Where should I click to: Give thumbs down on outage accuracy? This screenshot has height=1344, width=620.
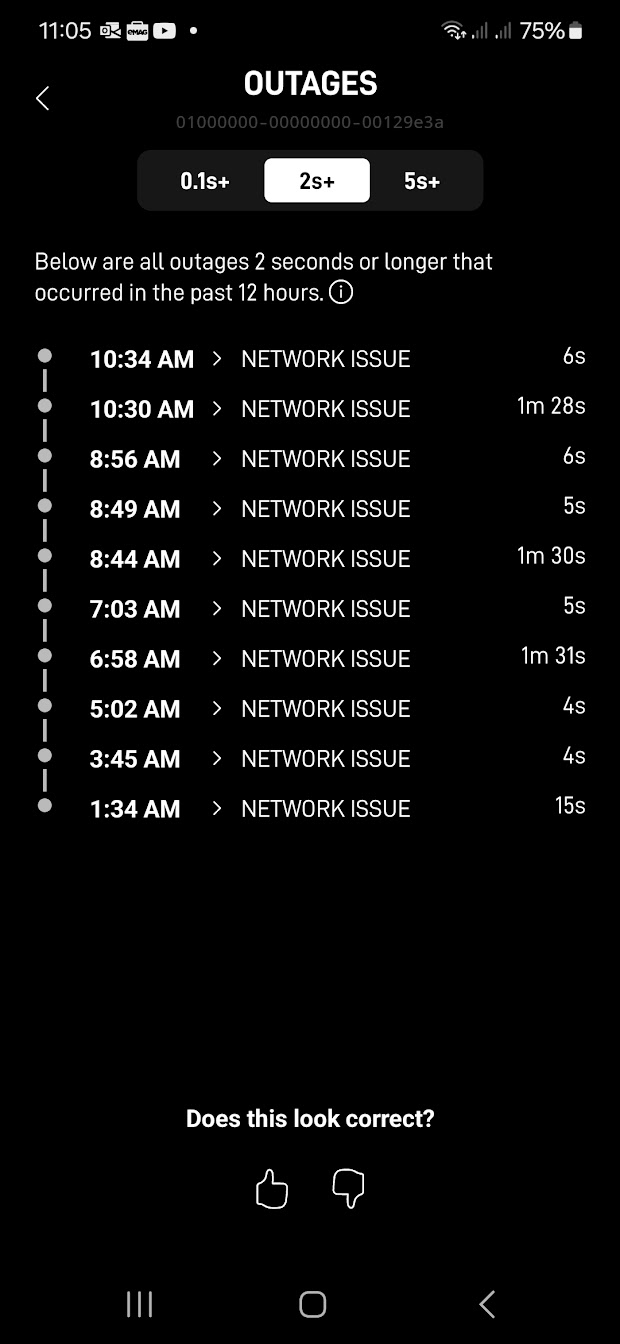coord(348,1190)
